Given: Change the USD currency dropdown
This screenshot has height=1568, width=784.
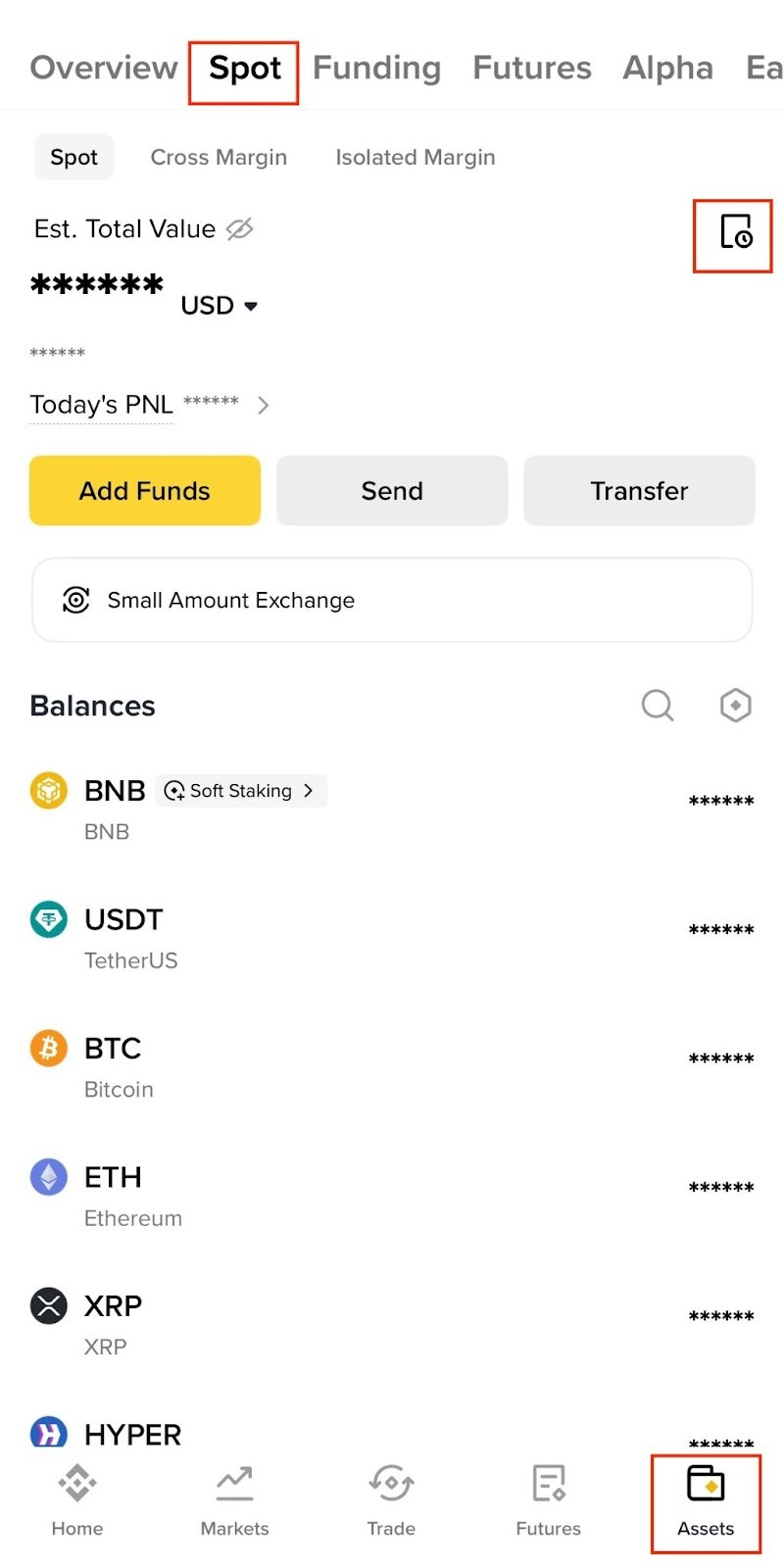Looking at the screenshot, I should tap(220, 306).
